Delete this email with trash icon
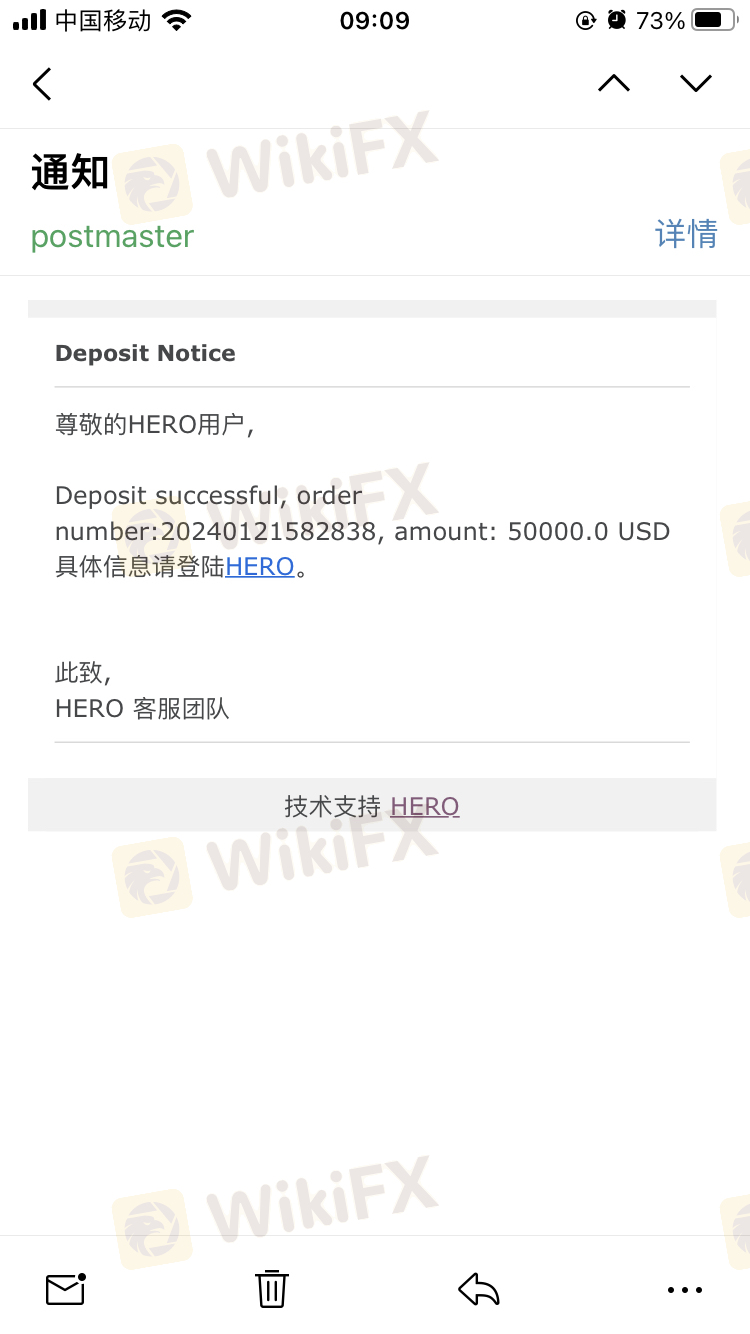The image size is (750, 1334). pyautogui.click(x=272, y=1289)
